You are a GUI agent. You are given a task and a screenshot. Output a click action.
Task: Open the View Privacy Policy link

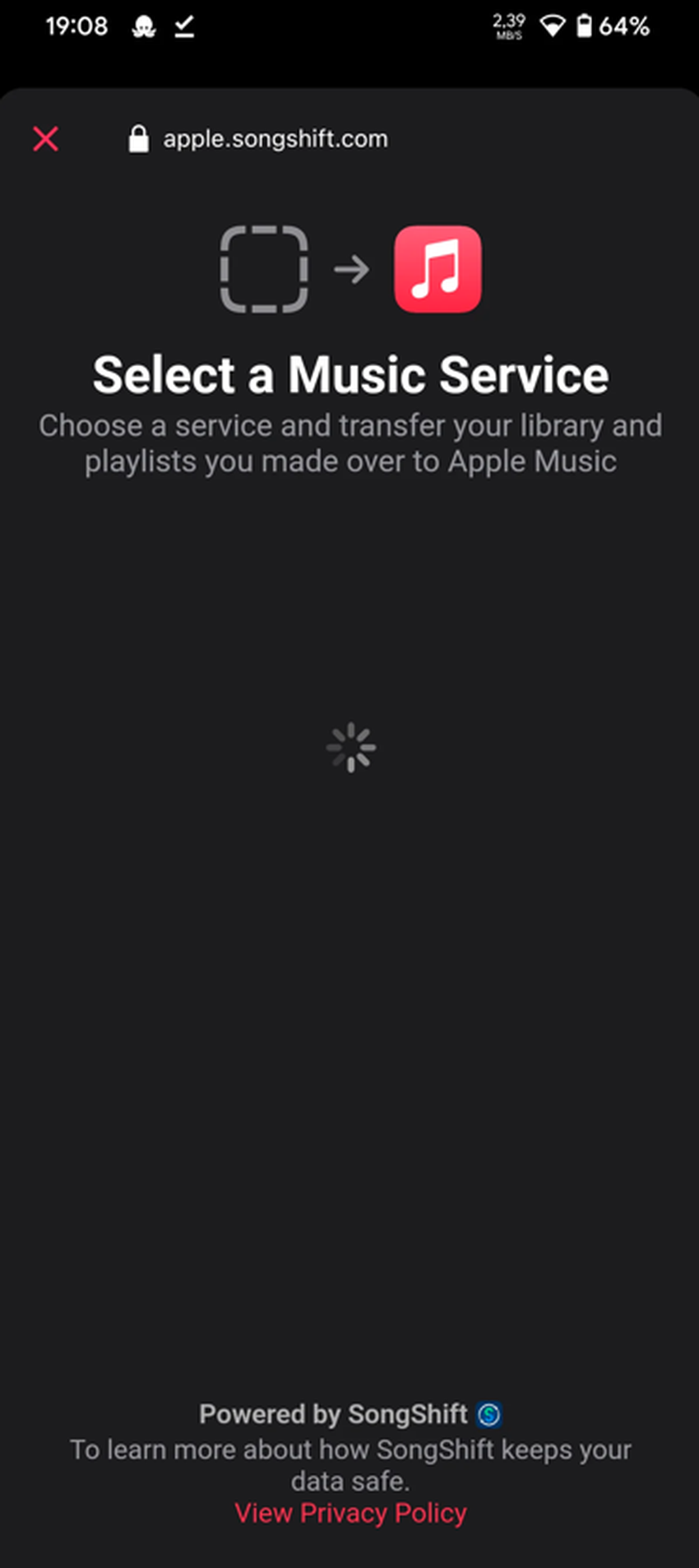pyautogui.click(x=350, y=1512)
